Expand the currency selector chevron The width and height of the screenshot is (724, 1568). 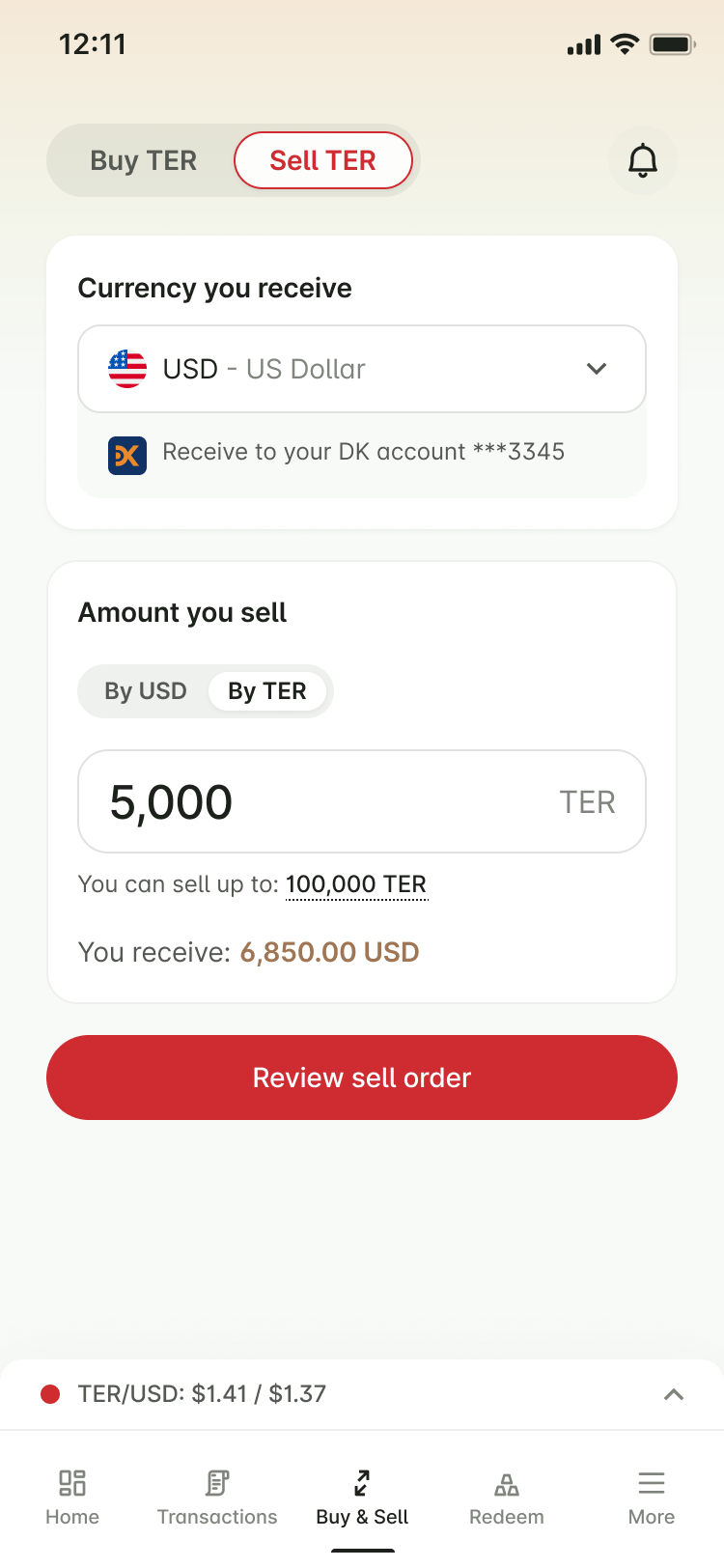[x=597, y=368]
